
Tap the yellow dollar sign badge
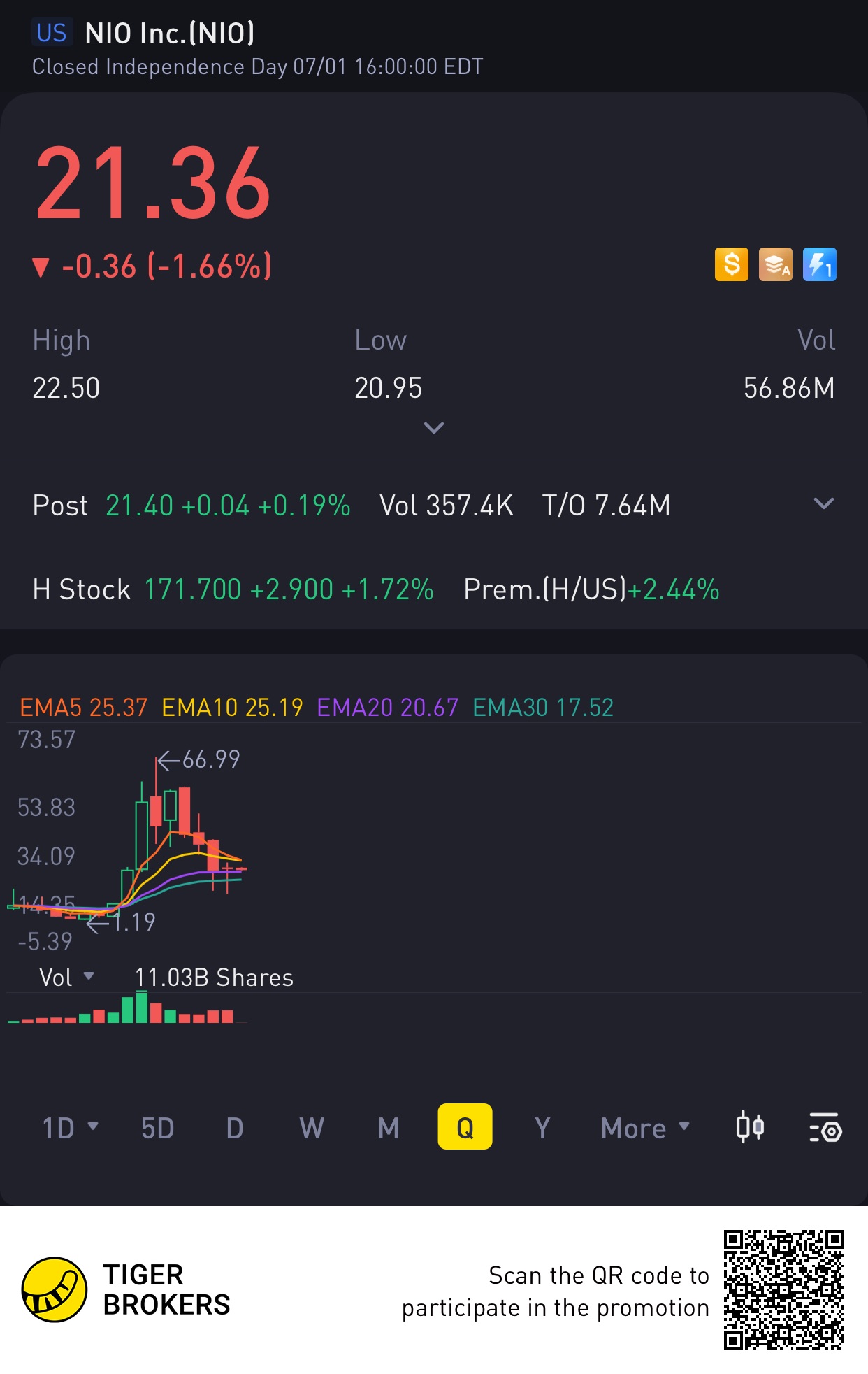(x=731, y=265)
